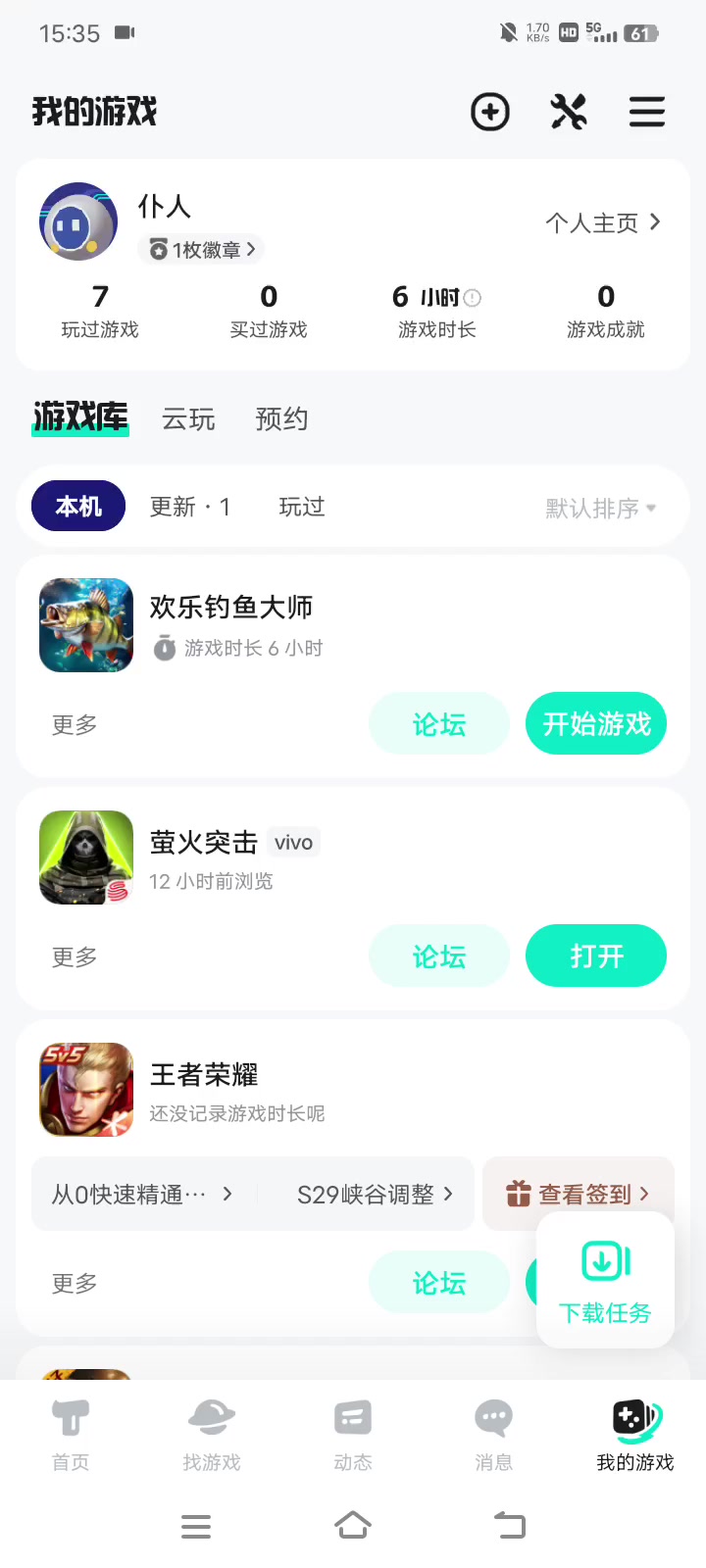Show 更多 options for 萤火突击
Screen dimensions: 706x1568
point(75,956)
